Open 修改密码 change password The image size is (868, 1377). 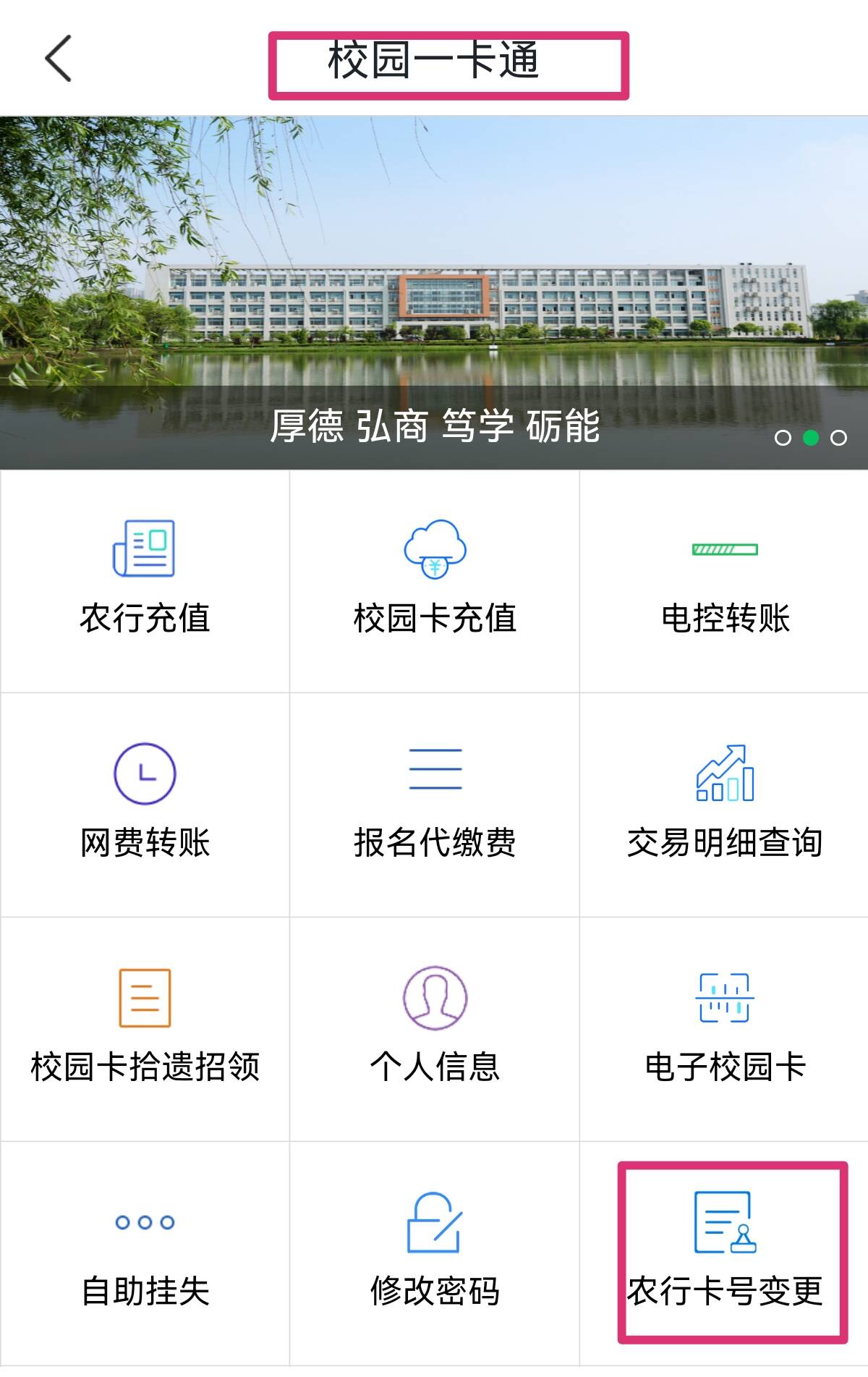tap(434, 1253)
